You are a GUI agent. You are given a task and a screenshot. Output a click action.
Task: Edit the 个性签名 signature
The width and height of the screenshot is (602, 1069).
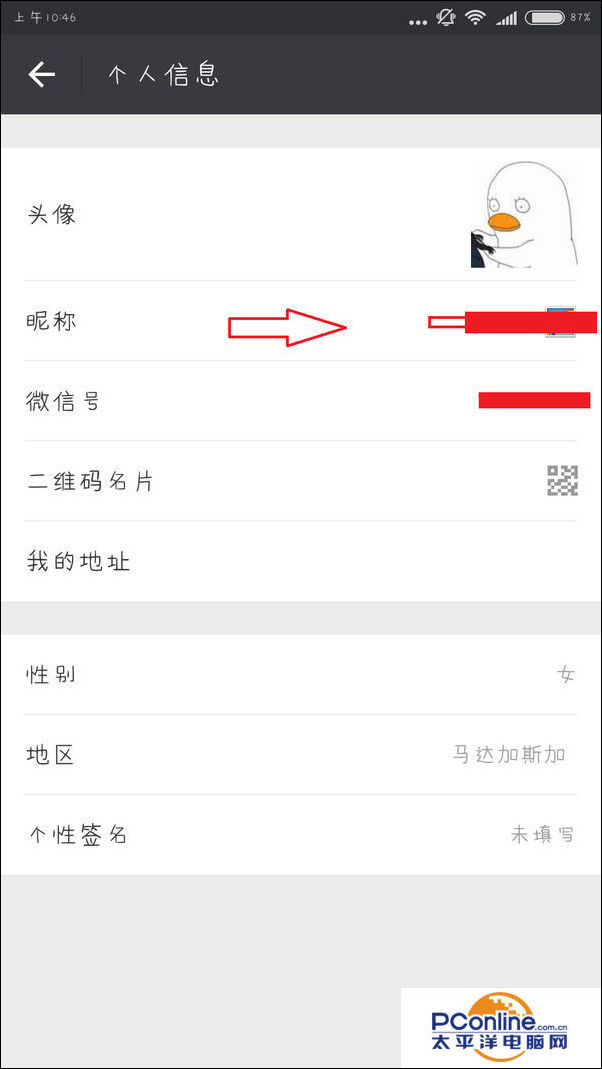pyautogui.click(x=300, y=834)
